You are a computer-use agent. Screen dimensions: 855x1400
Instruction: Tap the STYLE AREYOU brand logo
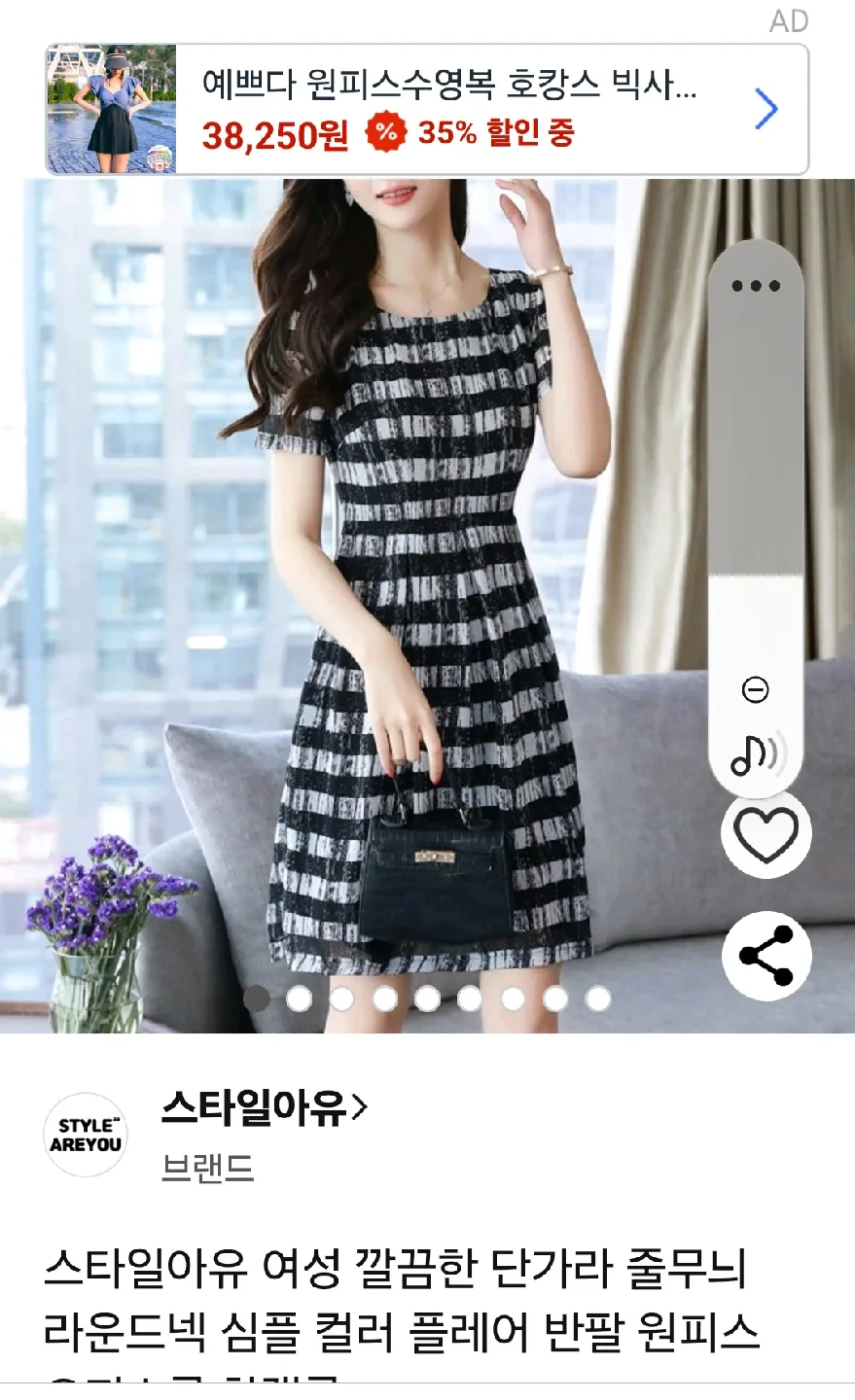coord(86,1135)
